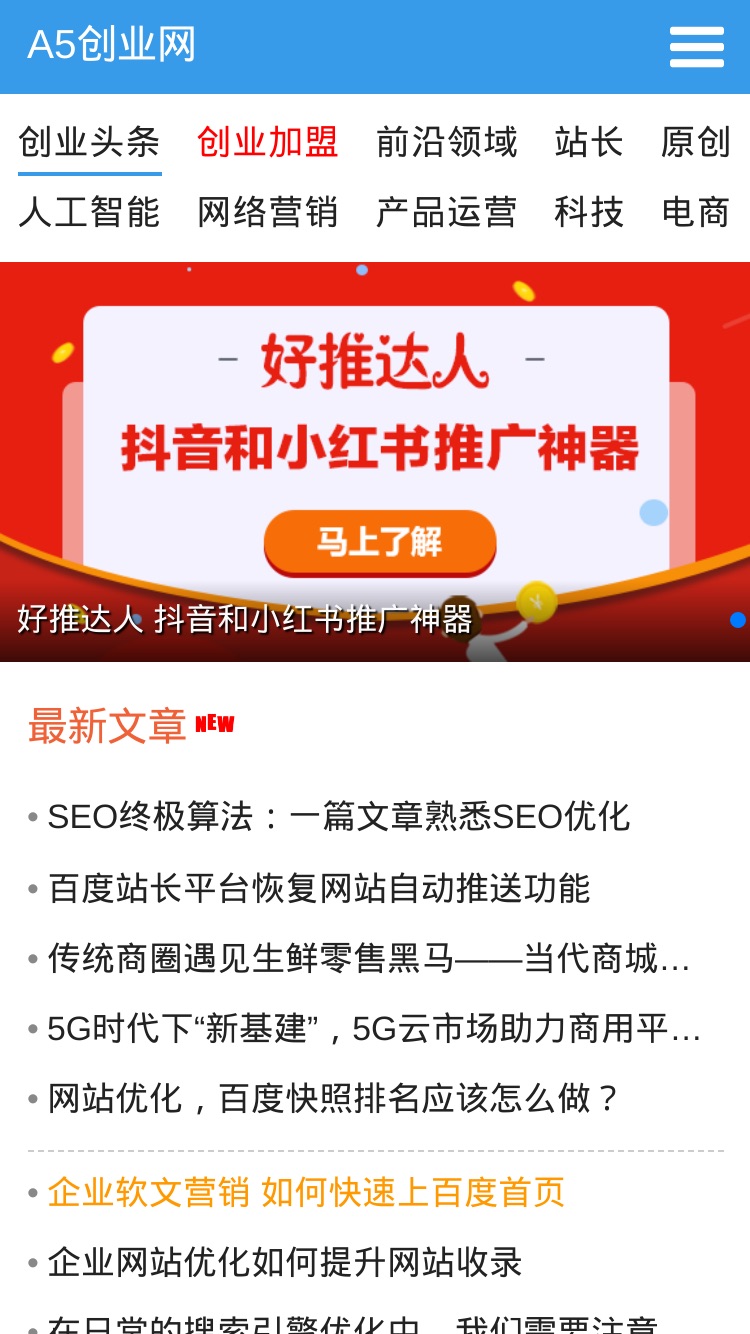This screenshot has width=750, height=1334.
Task: Open 网站优化，百度快照排名应该怎么做 article
Action: 336,1098
